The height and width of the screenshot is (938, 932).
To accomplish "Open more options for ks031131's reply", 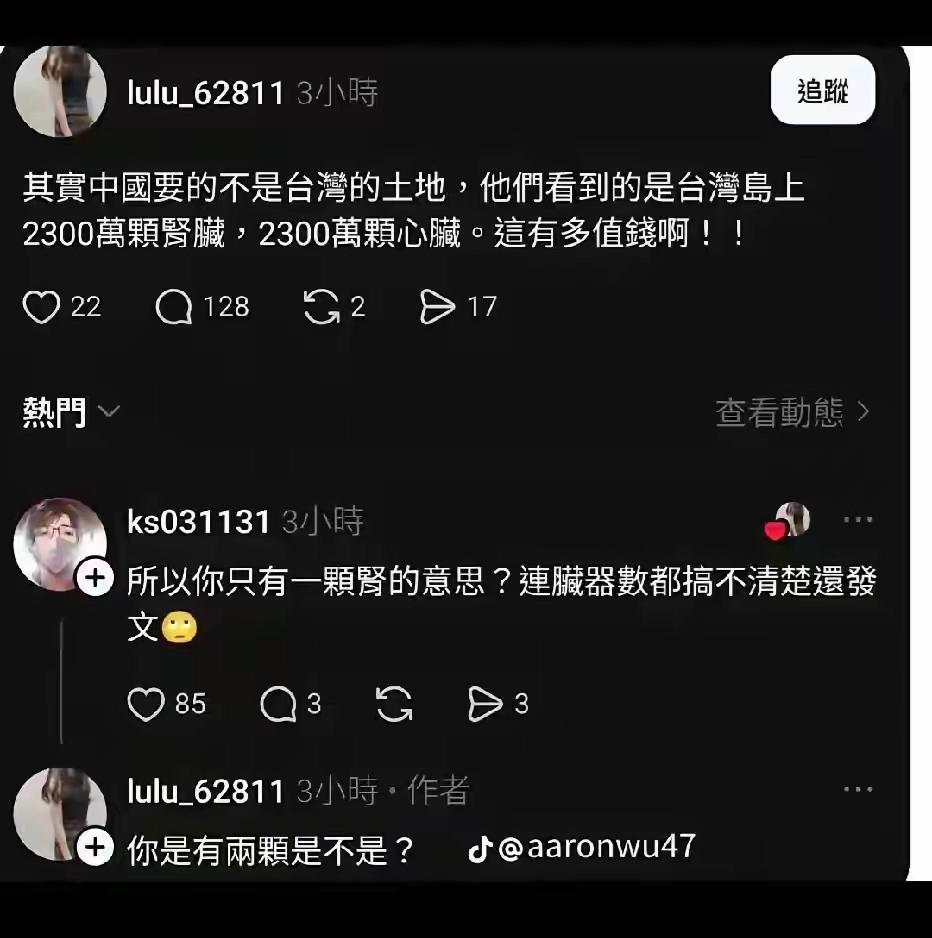I will pos(858,518).
